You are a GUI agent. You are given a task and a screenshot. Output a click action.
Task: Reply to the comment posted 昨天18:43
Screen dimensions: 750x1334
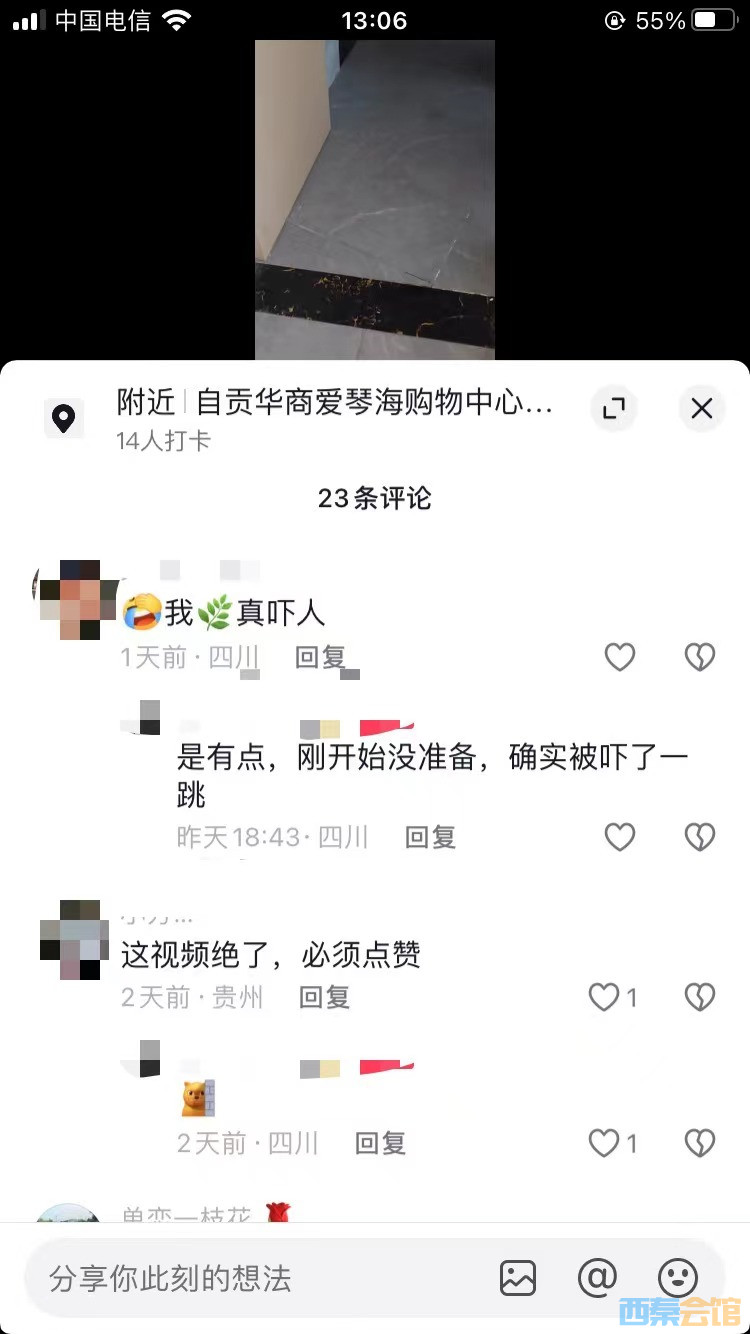pyautogui.click(x=430, y=837)
